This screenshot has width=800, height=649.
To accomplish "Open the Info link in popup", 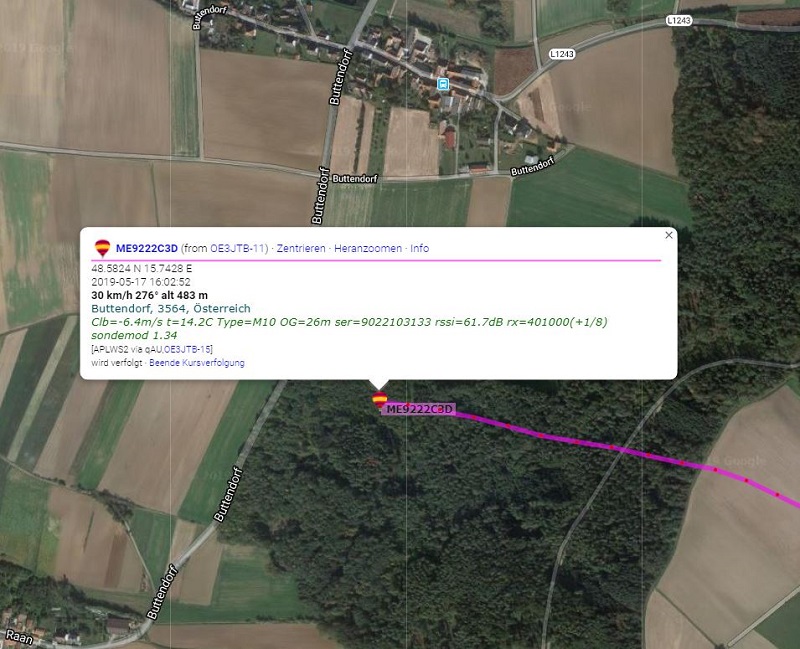I will pos(420,248).
